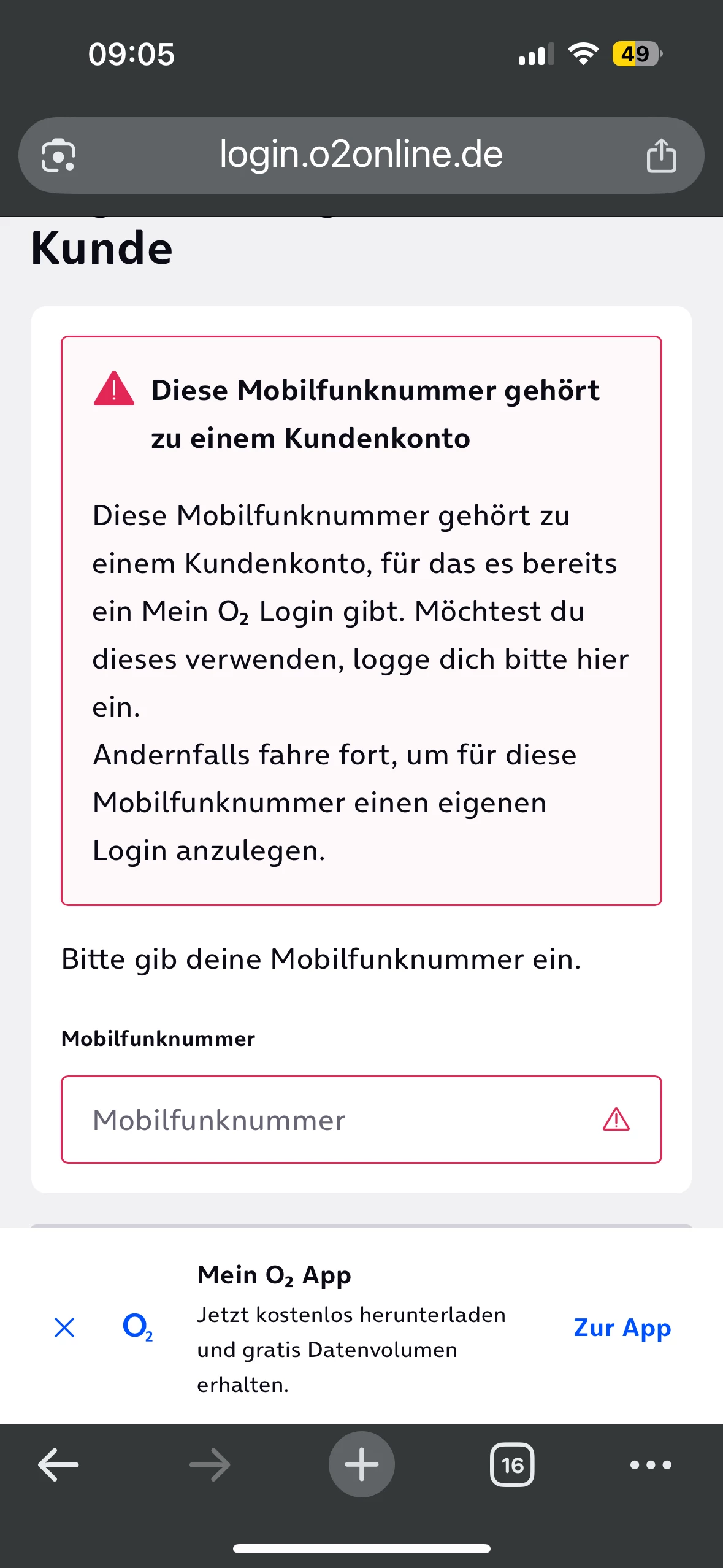
Task: Go back to the previous page
Action: (58, 1465)
